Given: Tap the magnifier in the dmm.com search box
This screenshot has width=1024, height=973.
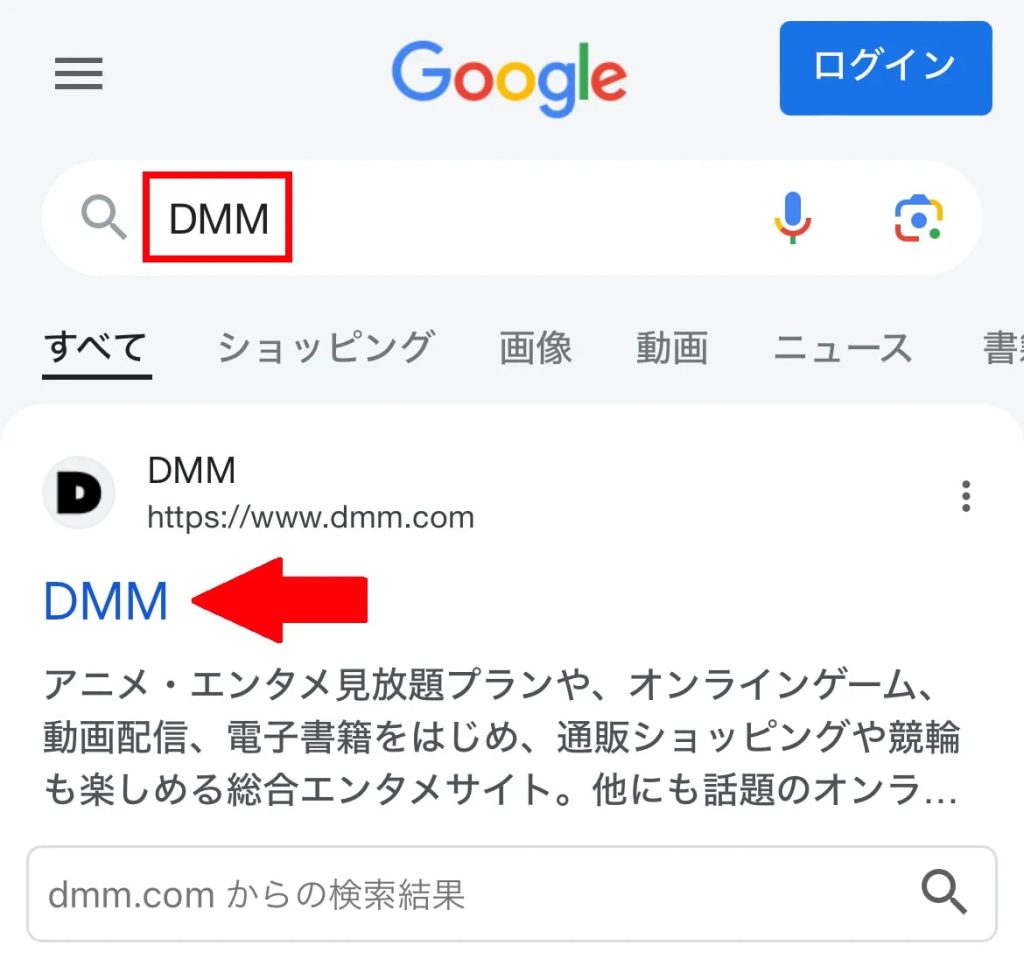Looking at the screenshot, I should click(x=943, y=893).
